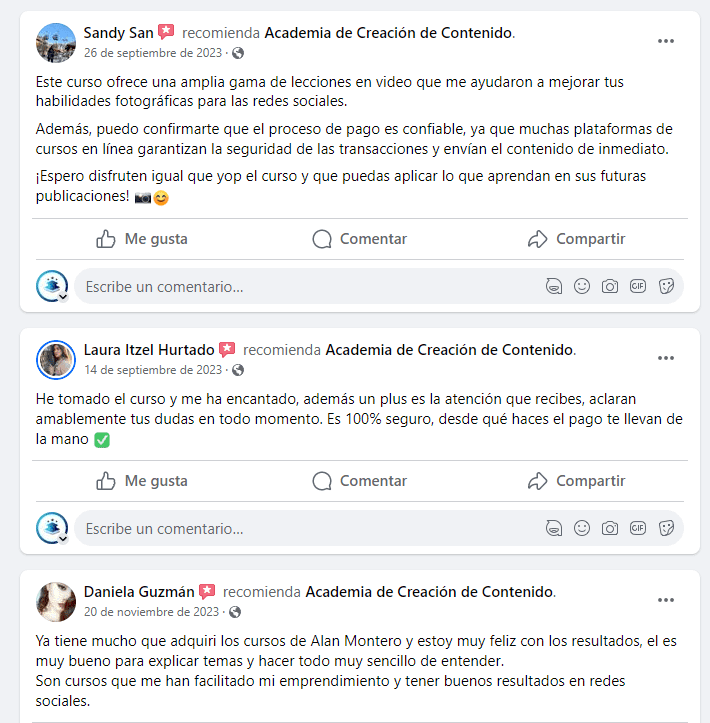
Task: Write a comment under Sandy San's post
Action: point(300,287)
